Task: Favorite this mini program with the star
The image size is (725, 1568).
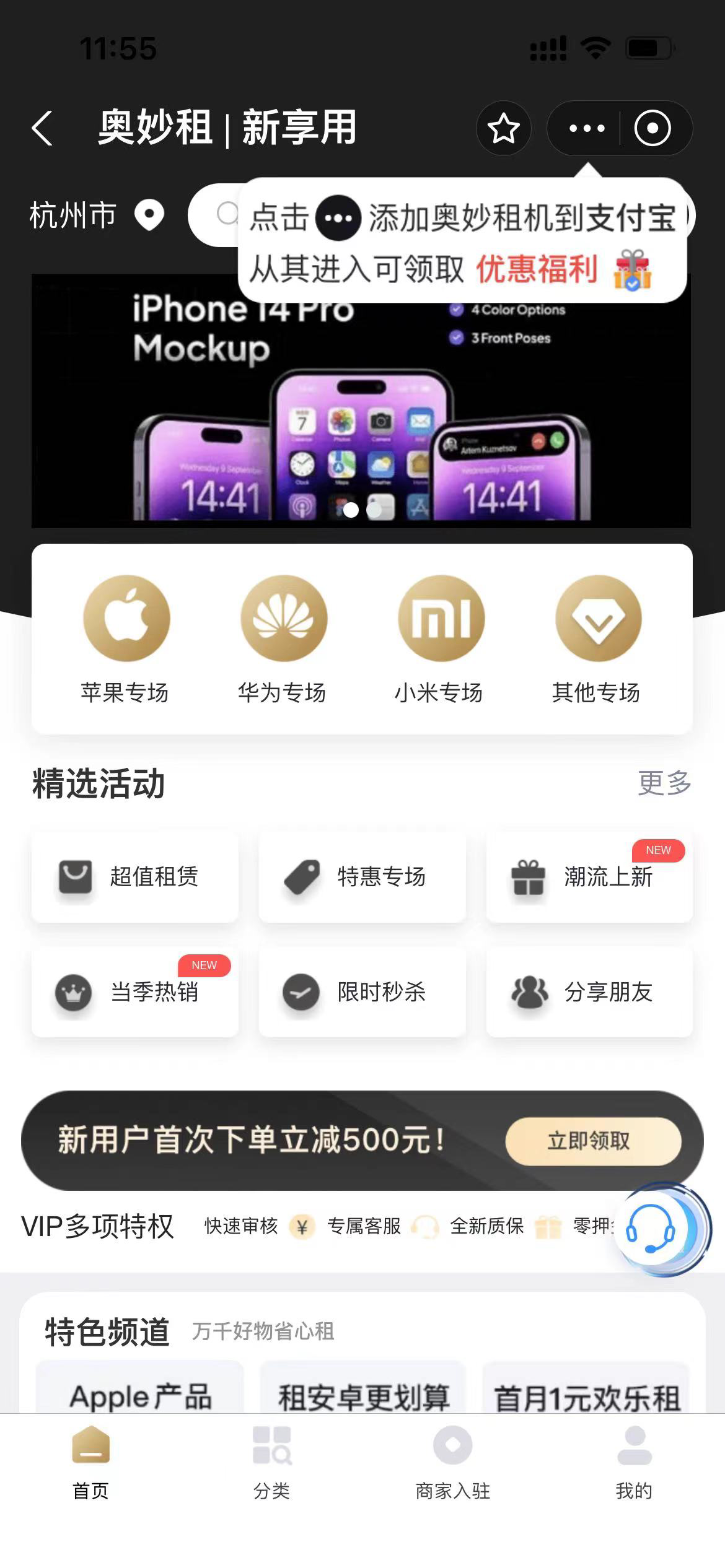Action: point(503,128)
